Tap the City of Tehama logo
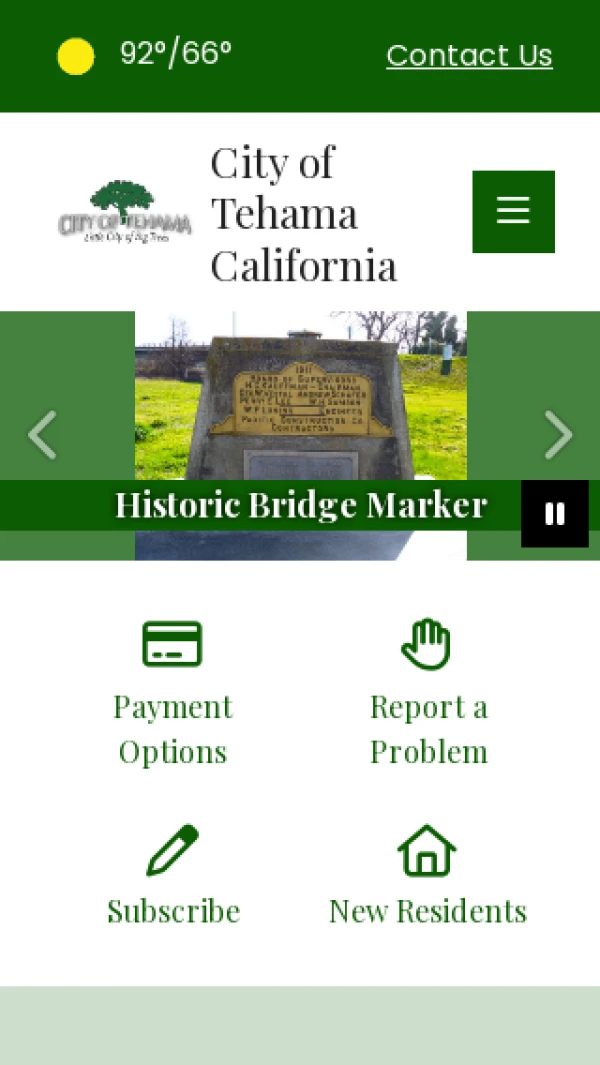Screen dimensions: 600x1065 [x=125, y=212]
